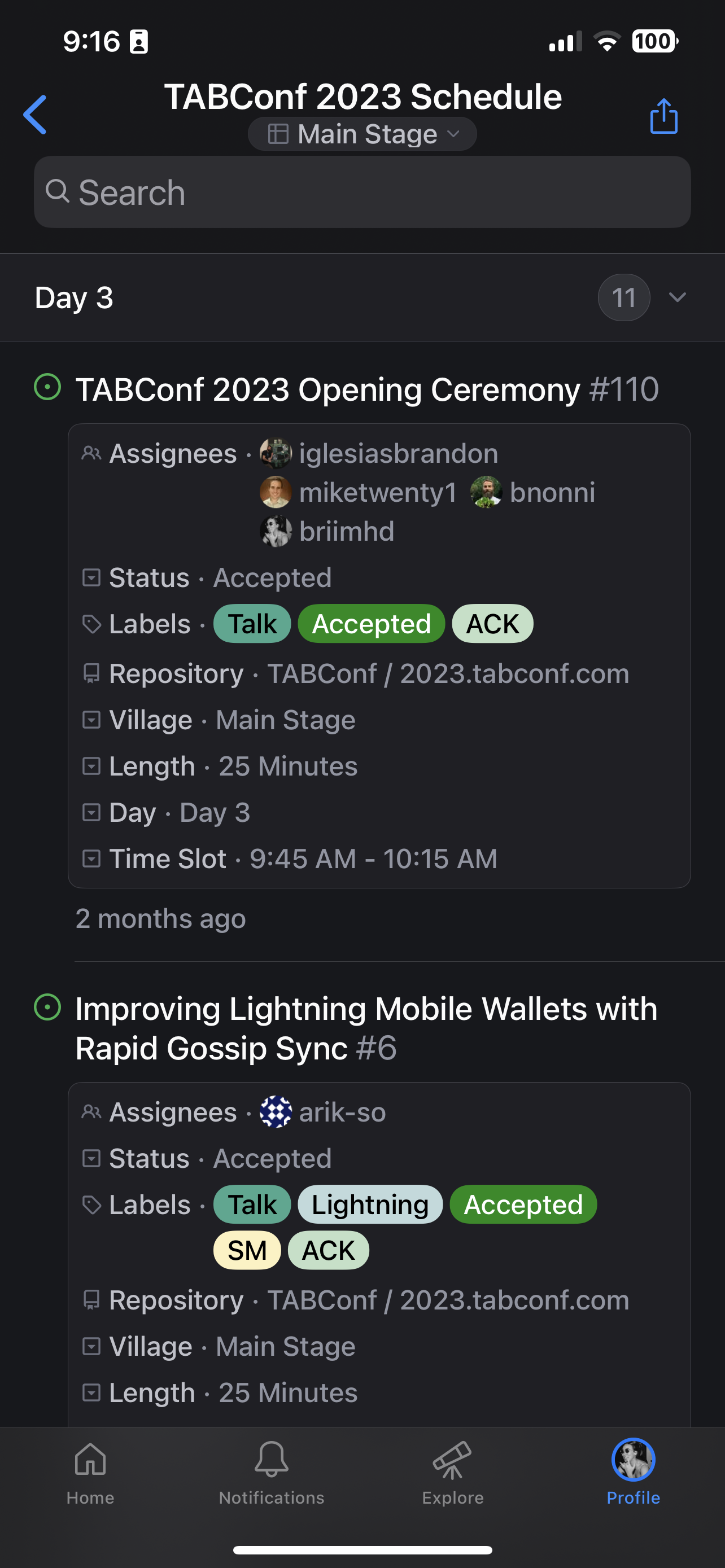Viewport: 725px width, 1568px height.
Task: Go back using the back arrow
Action: click(x=36, y=115)
